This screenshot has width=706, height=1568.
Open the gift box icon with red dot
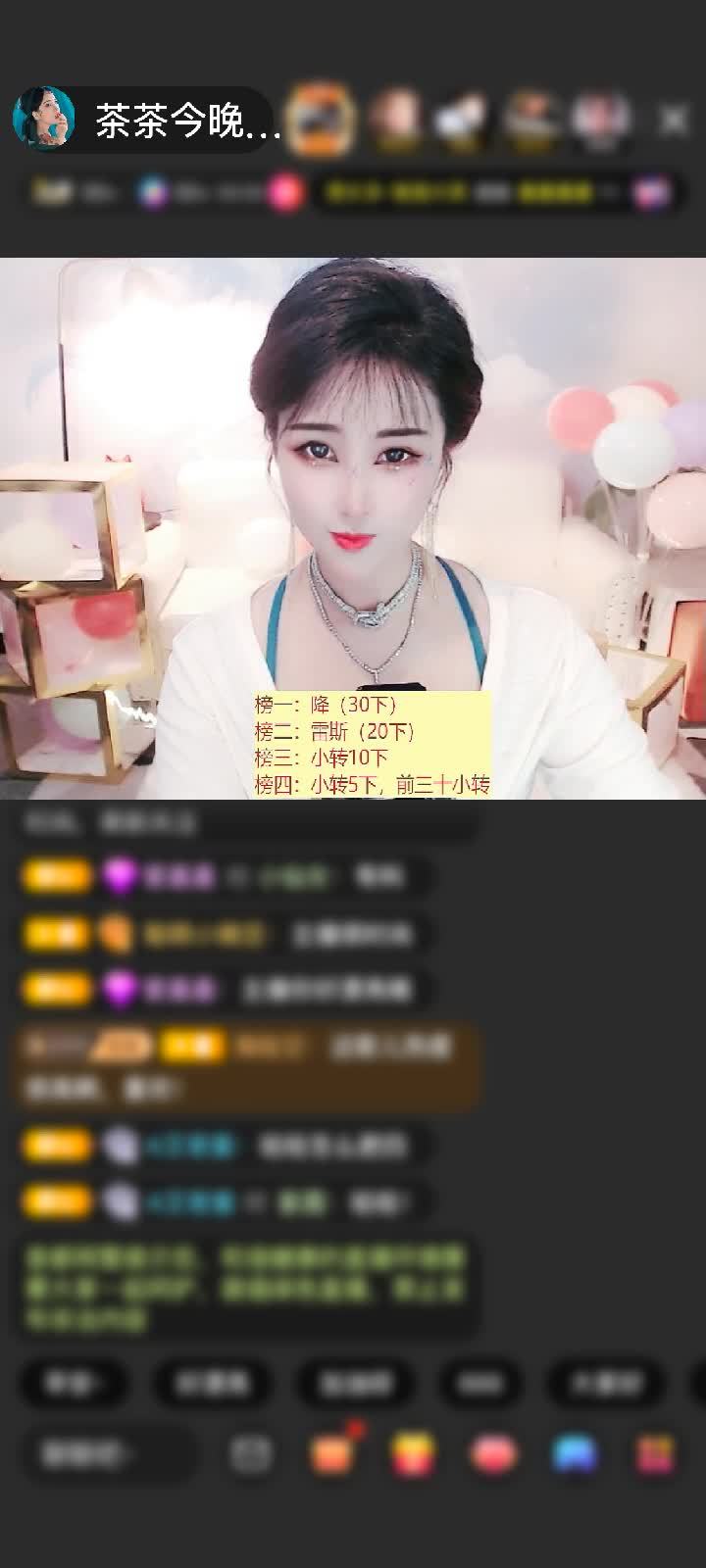click(x=332, y=1453)
